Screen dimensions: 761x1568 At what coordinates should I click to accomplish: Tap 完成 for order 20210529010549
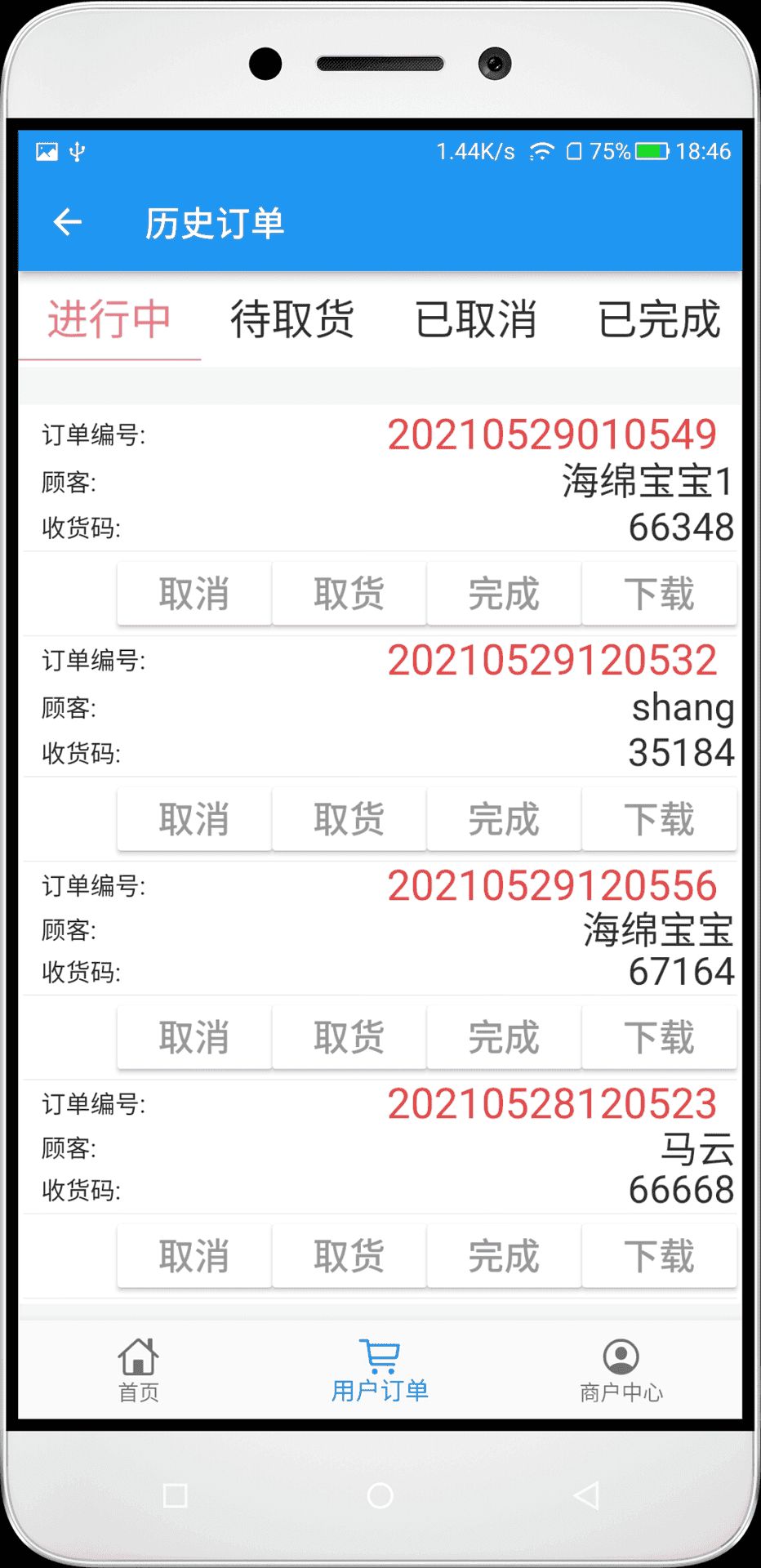[504, 594]
